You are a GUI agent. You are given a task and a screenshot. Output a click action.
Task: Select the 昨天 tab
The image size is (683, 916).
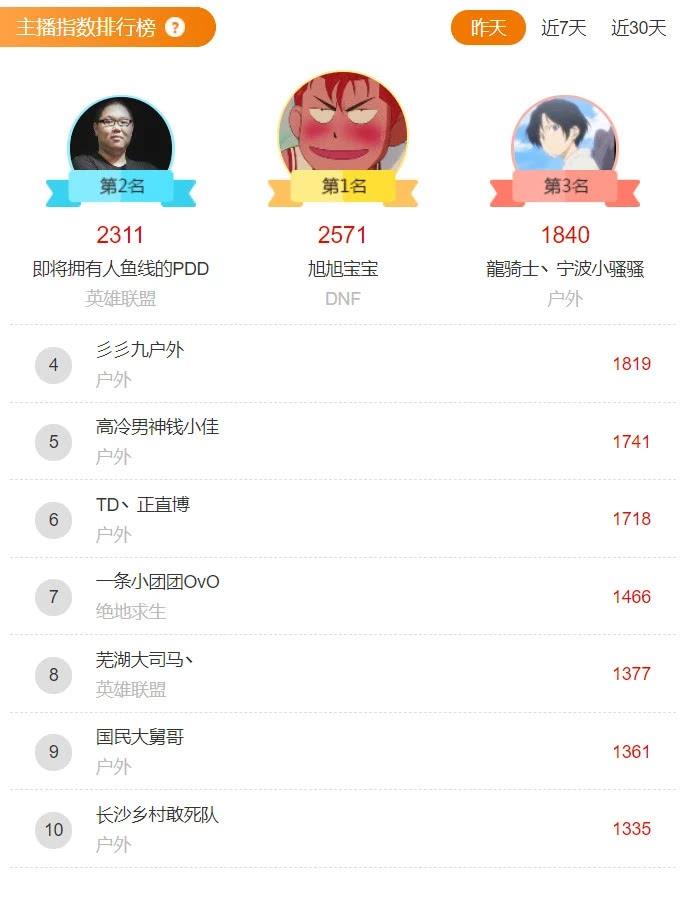tap(488, 28)
